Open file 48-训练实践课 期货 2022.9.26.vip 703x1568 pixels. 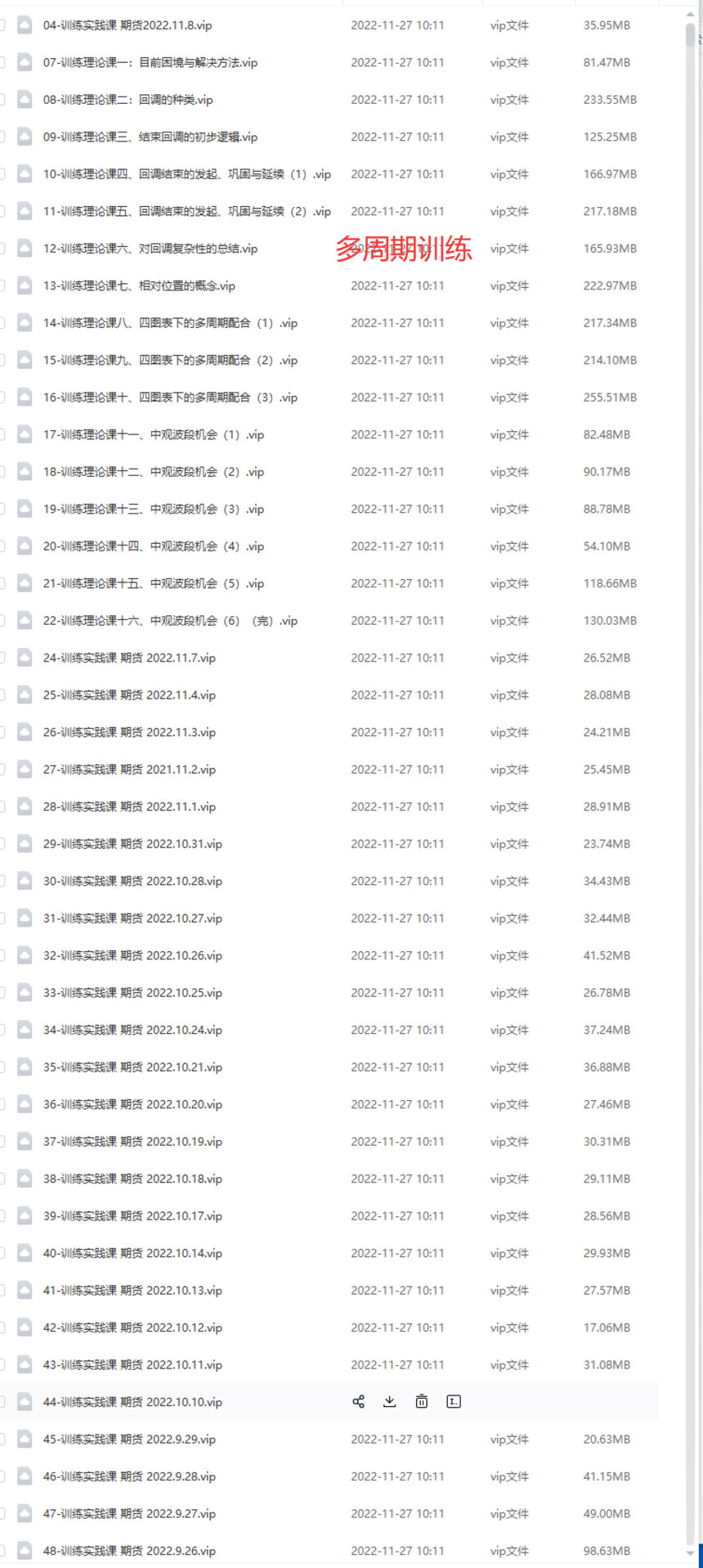[x=129, y=1550]
